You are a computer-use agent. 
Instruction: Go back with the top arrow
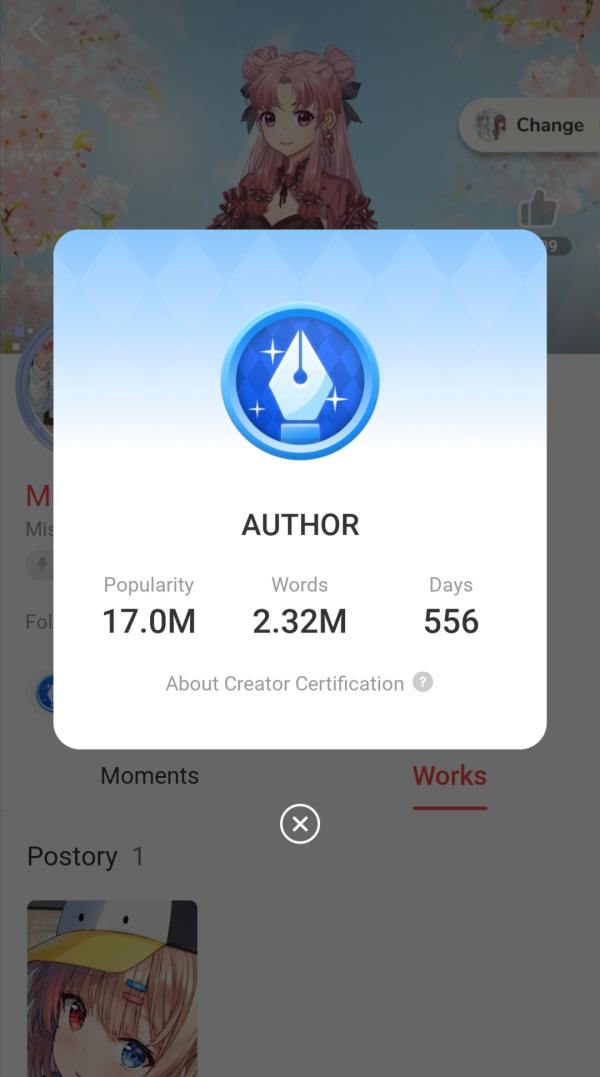(37, 30)
